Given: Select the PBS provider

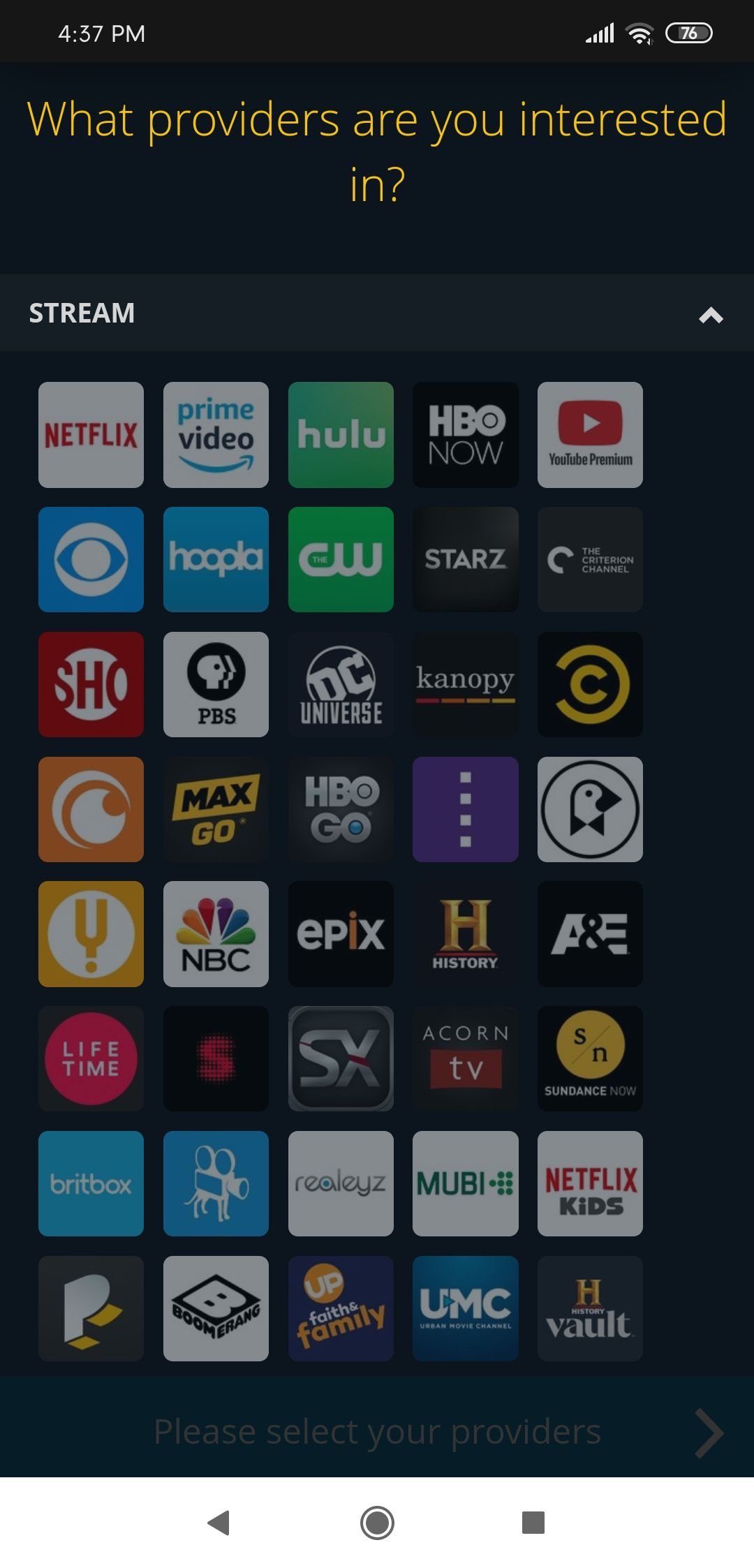Looking at the screenshot, I should click(216, 684).
